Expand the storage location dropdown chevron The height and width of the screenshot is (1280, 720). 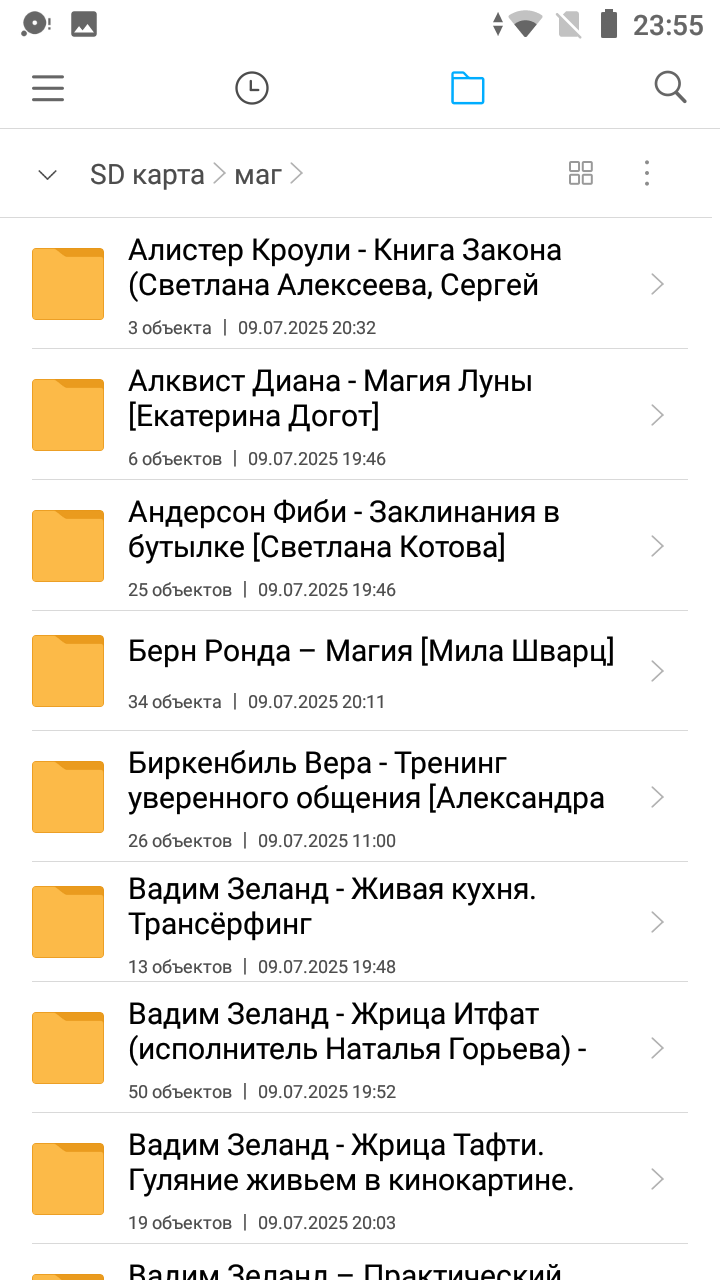[47, 175]
